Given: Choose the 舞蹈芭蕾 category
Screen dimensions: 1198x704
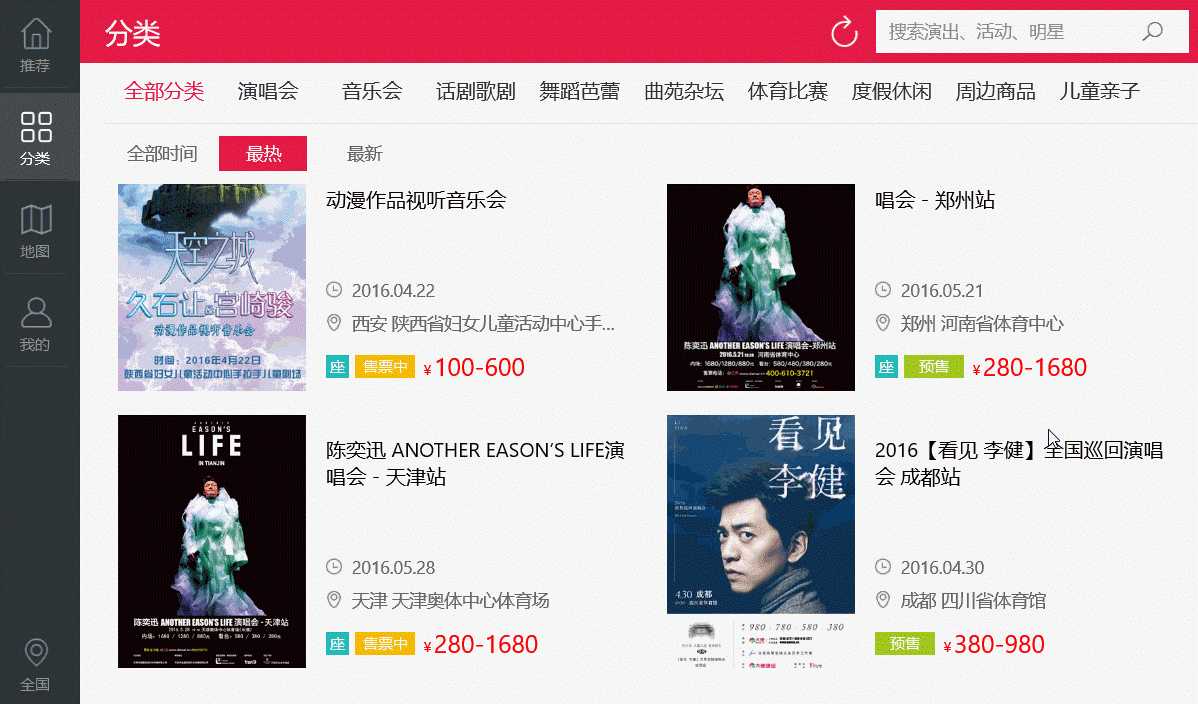Looking at the screenshot, I should [579, 92].
